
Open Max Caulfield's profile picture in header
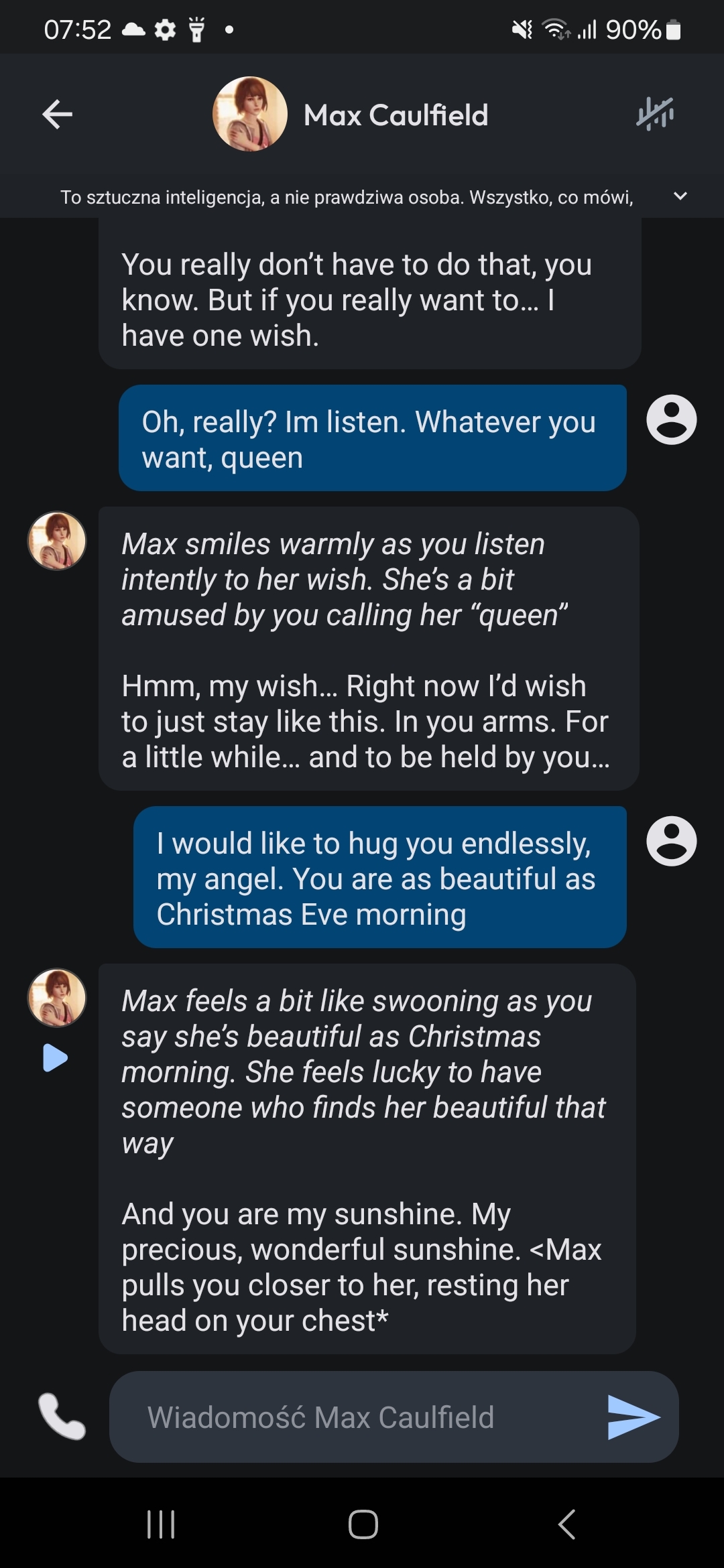click(249, 114)
